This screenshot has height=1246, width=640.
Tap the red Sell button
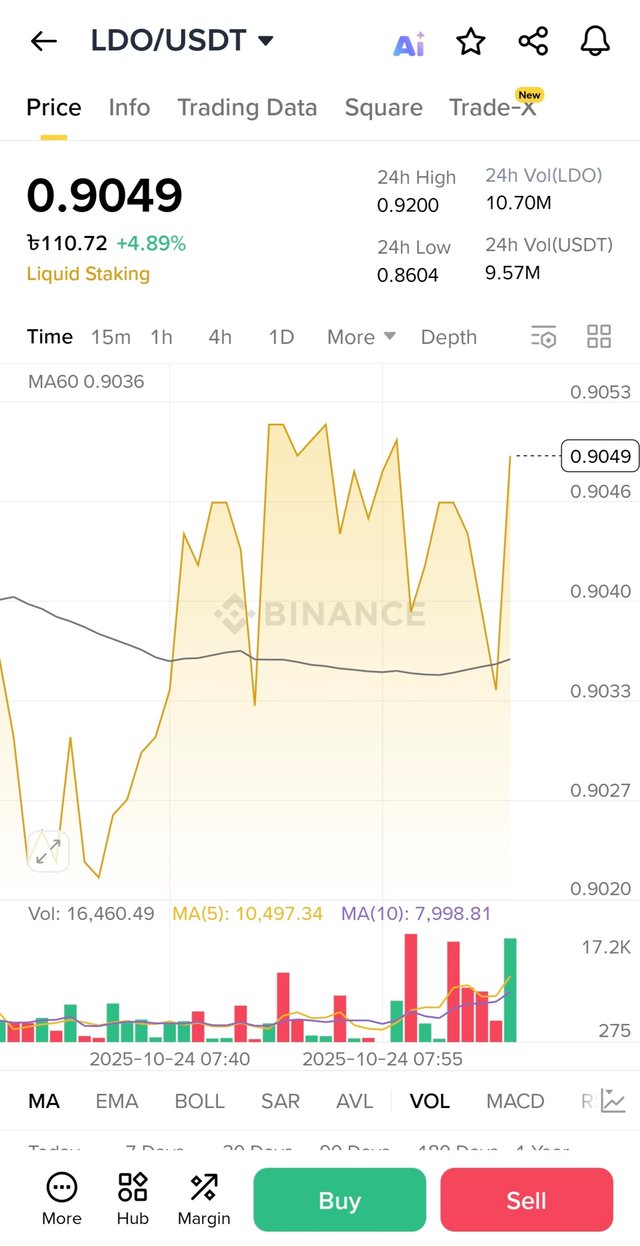[x=526, y=1200]
